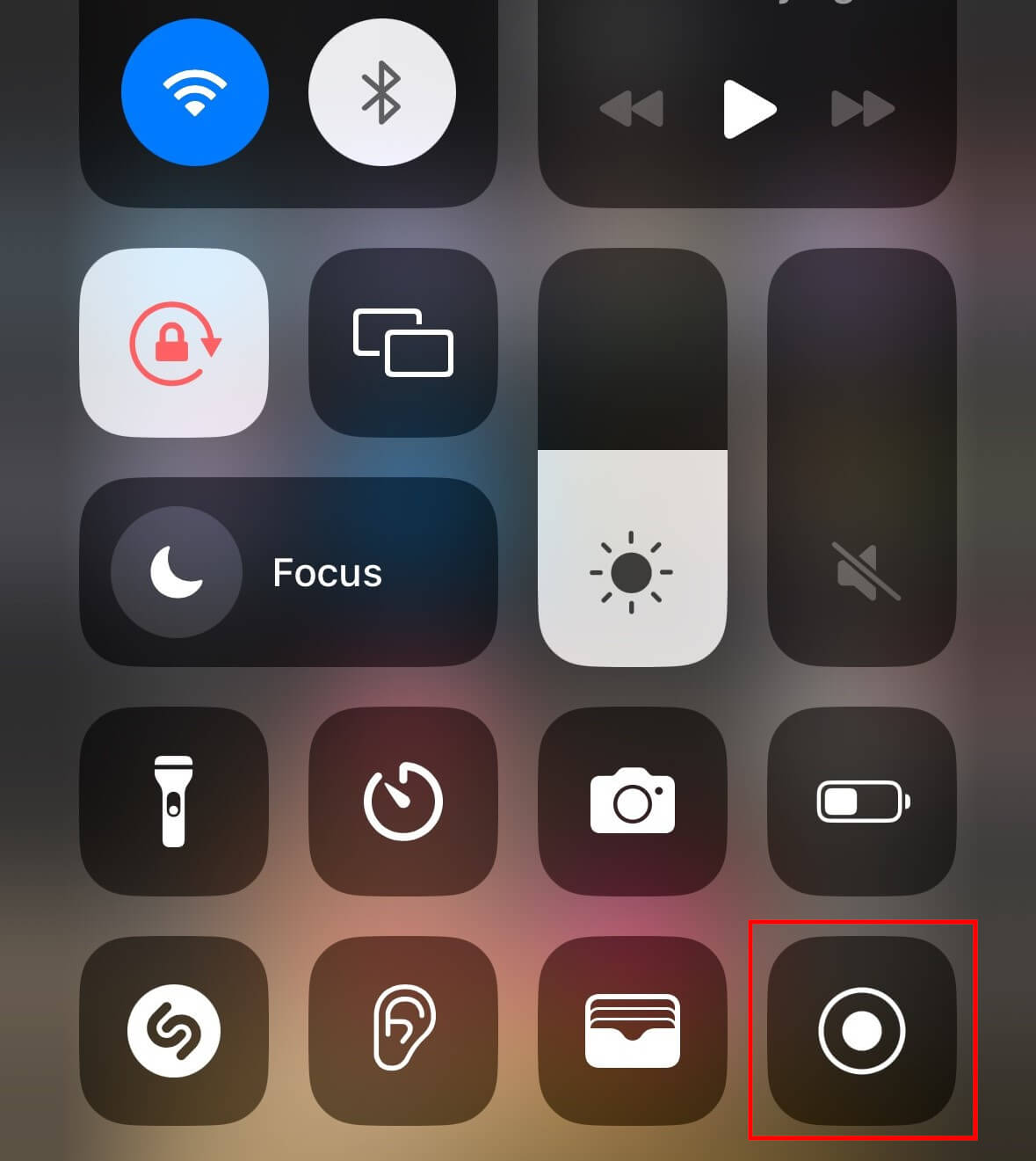
Task: Open the screen mirroring control
Action: (x=403, y=343)
